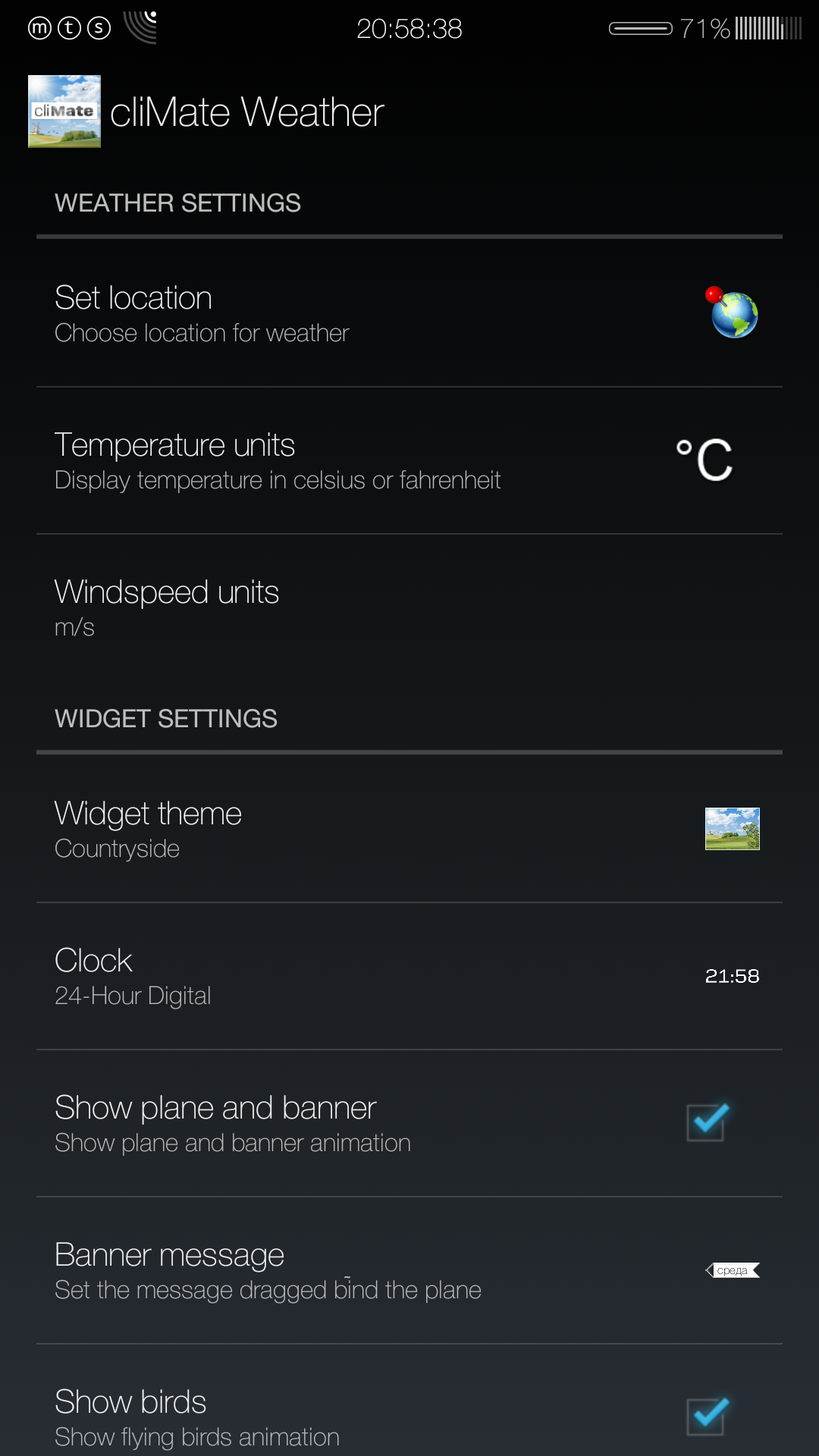
Task: Change the Temperature units setting
Action: click(x=409, y=461)
